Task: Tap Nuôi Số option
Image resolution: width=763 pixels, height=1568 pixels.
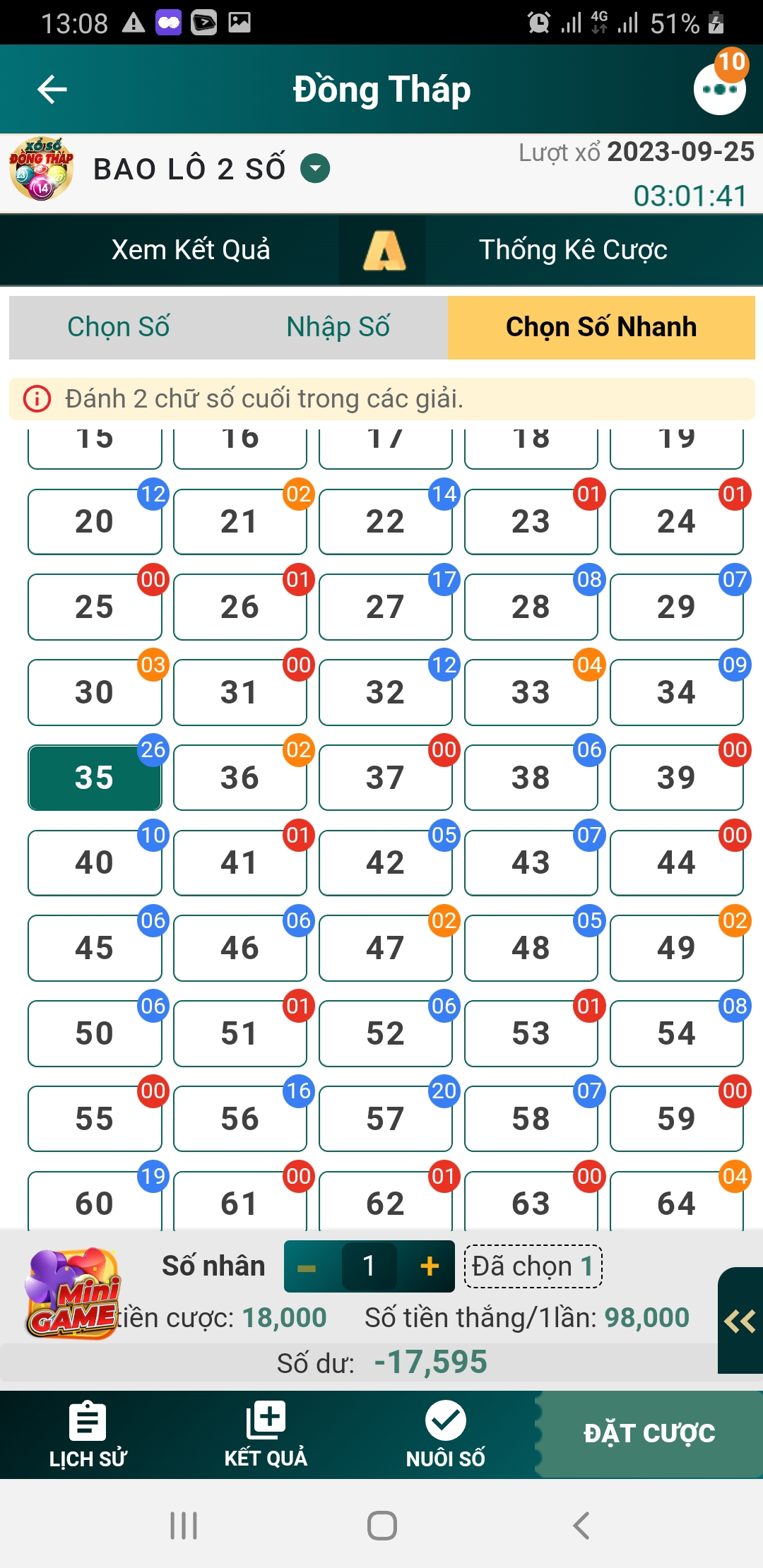Action: click(x=446, y=1435)
